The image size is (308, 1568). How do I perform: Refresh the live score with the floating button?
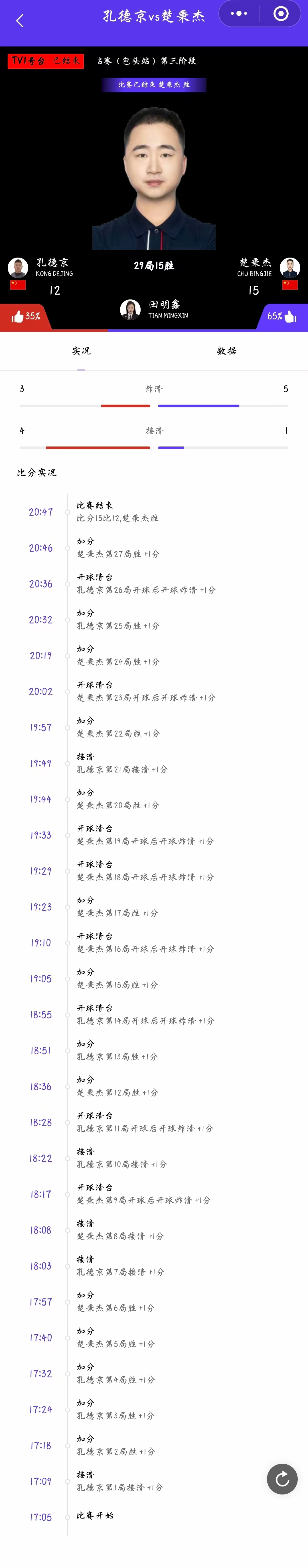[282, 1479]
